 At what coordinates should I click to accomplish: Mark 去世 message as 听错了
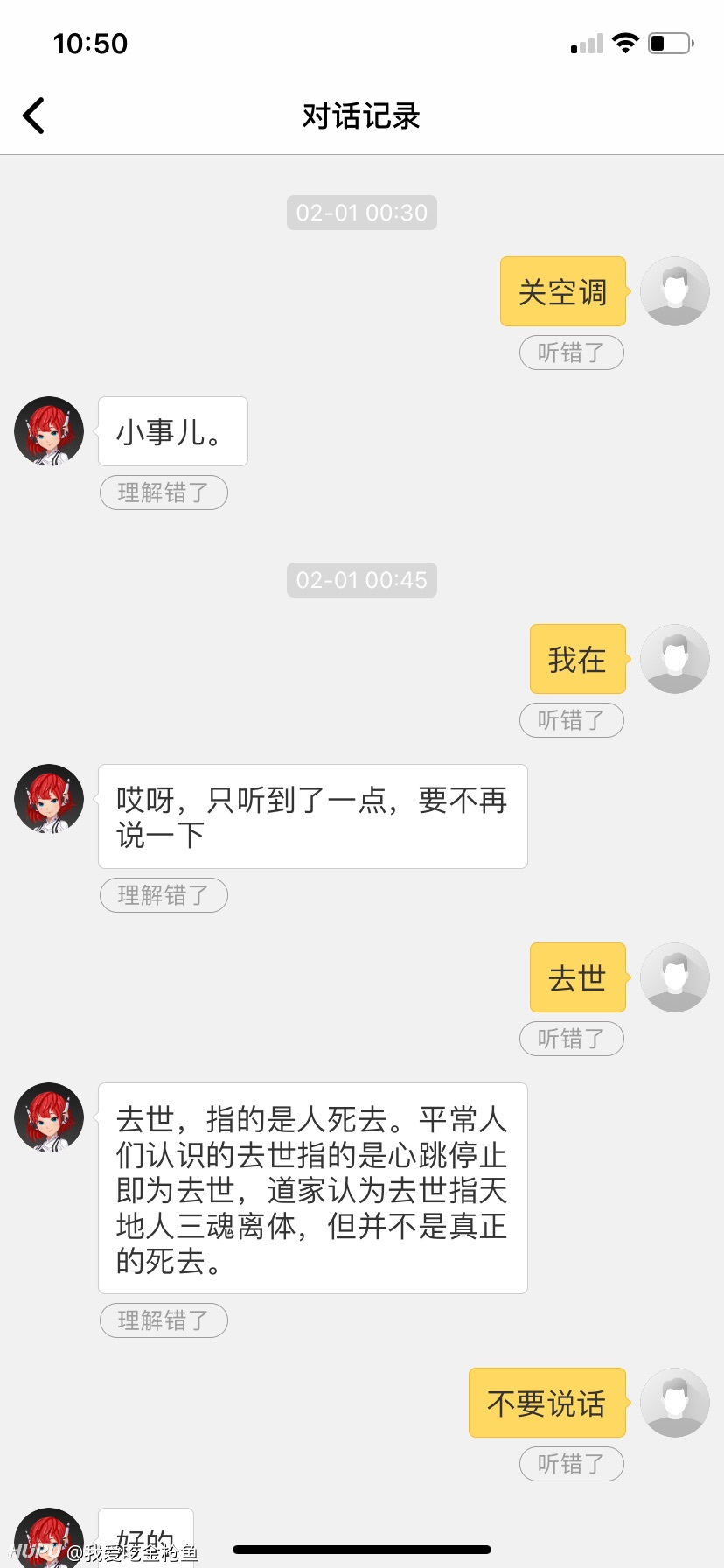pos(571,1039)
